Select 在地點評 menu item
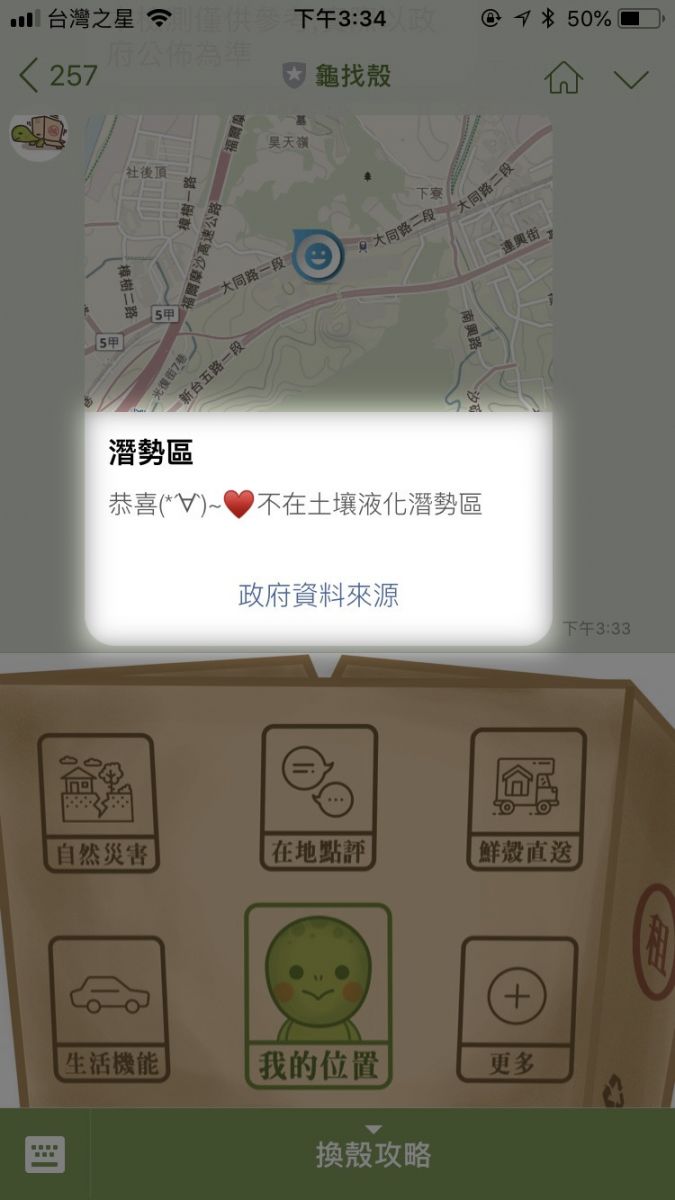The image size is (675, 1200). pyautogui.click(x=319, y=796)
